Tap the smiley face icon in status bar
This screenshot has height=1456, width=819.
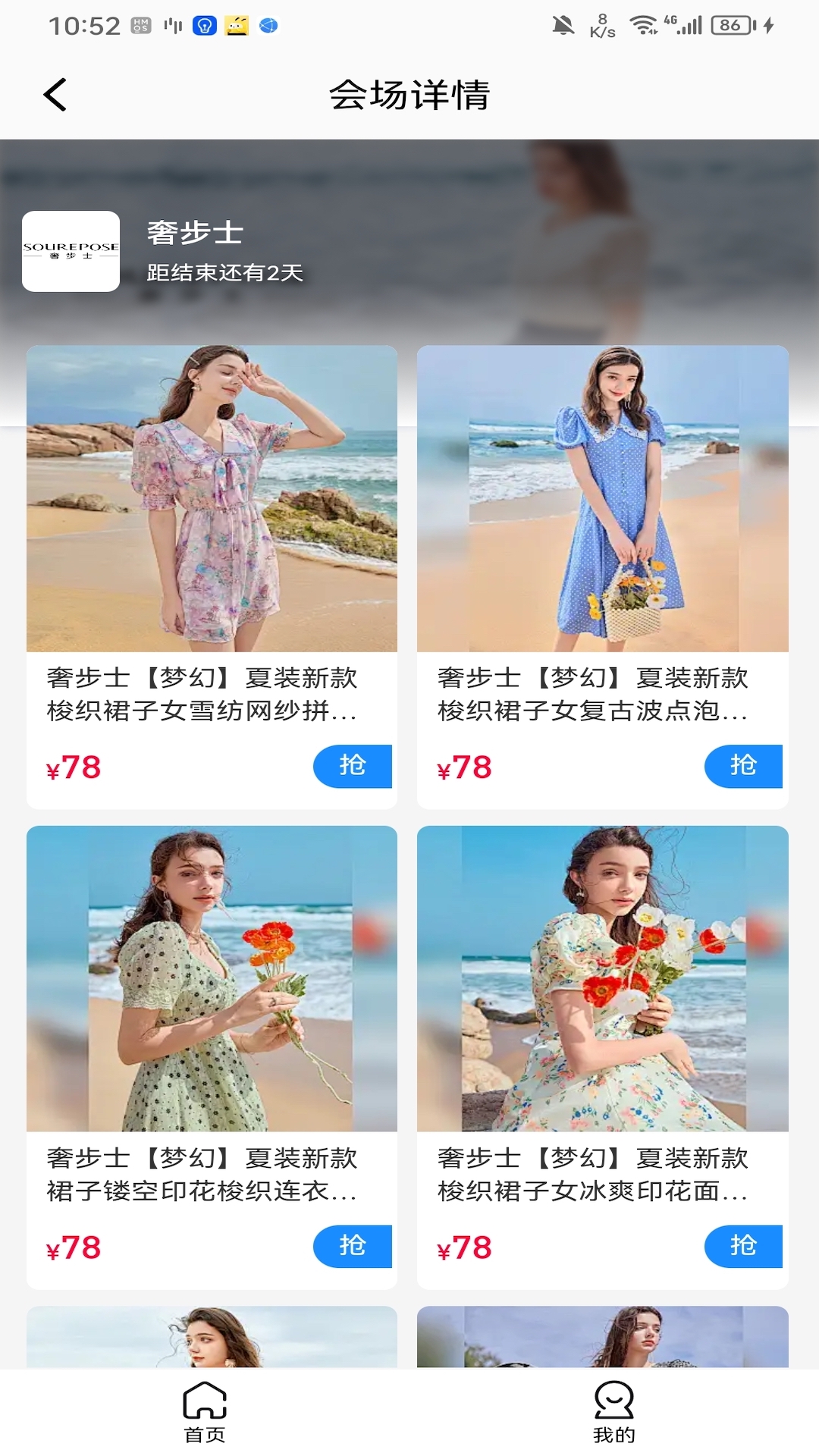235,25
